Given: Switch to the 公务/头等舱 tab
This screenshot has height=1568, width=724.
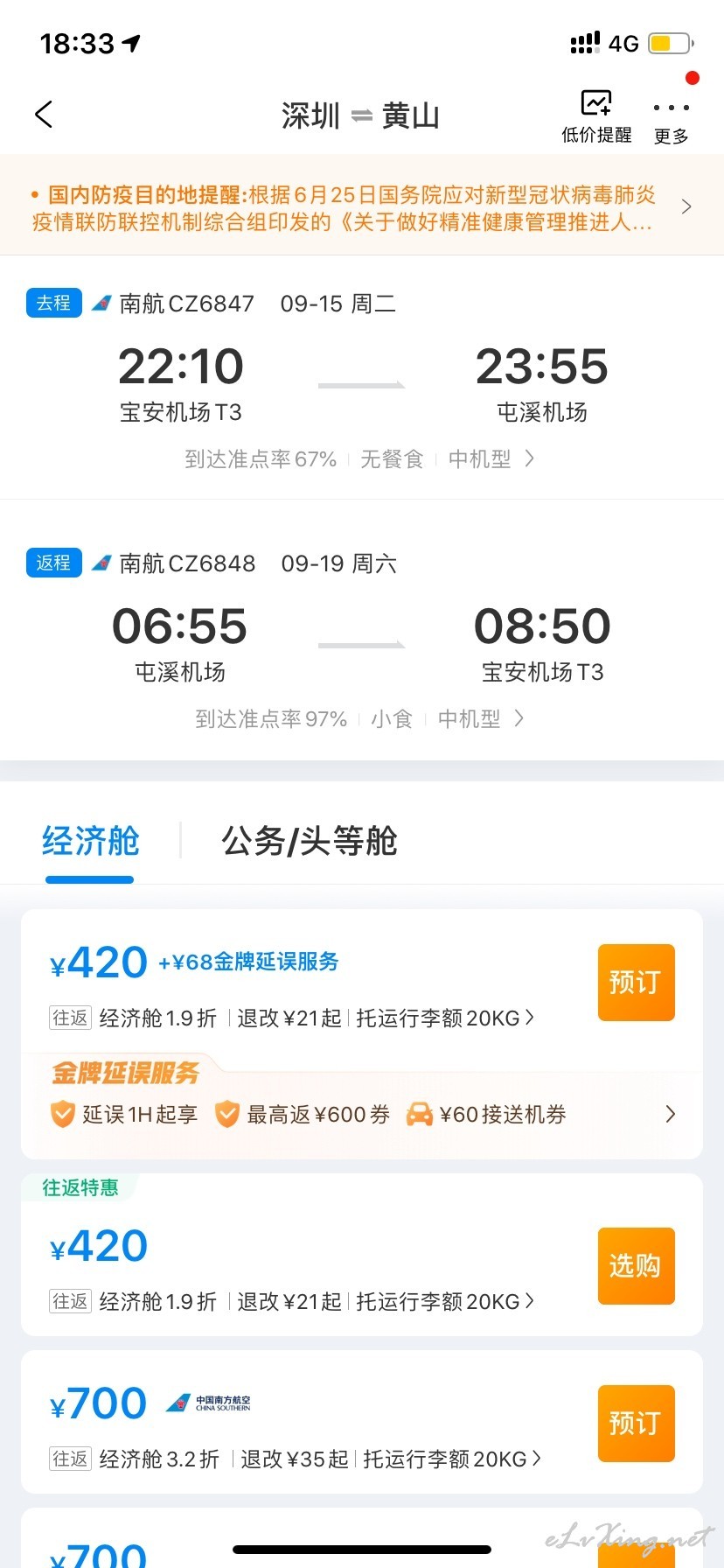Looking at the screenshot, I should (x=310, y=842).
